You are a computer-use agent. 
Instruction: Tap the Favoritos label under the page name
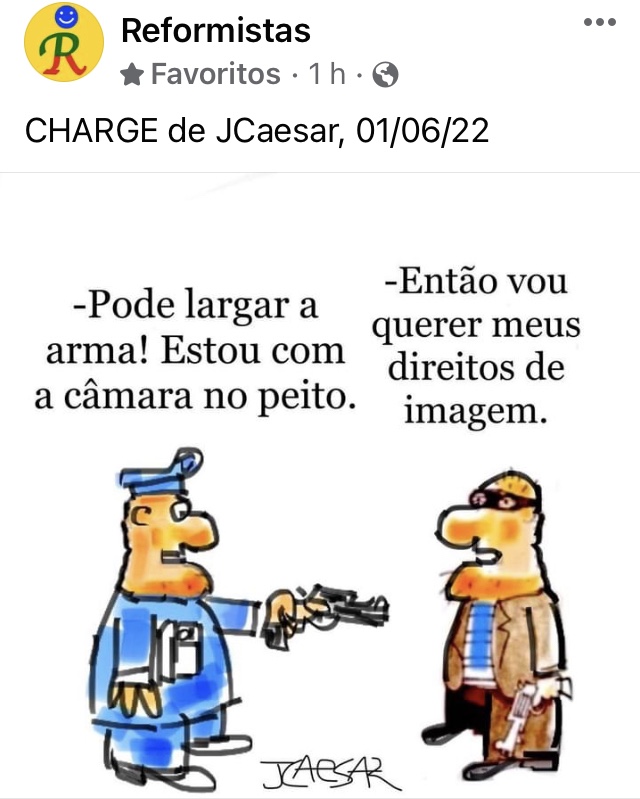(x=214, y=74)
